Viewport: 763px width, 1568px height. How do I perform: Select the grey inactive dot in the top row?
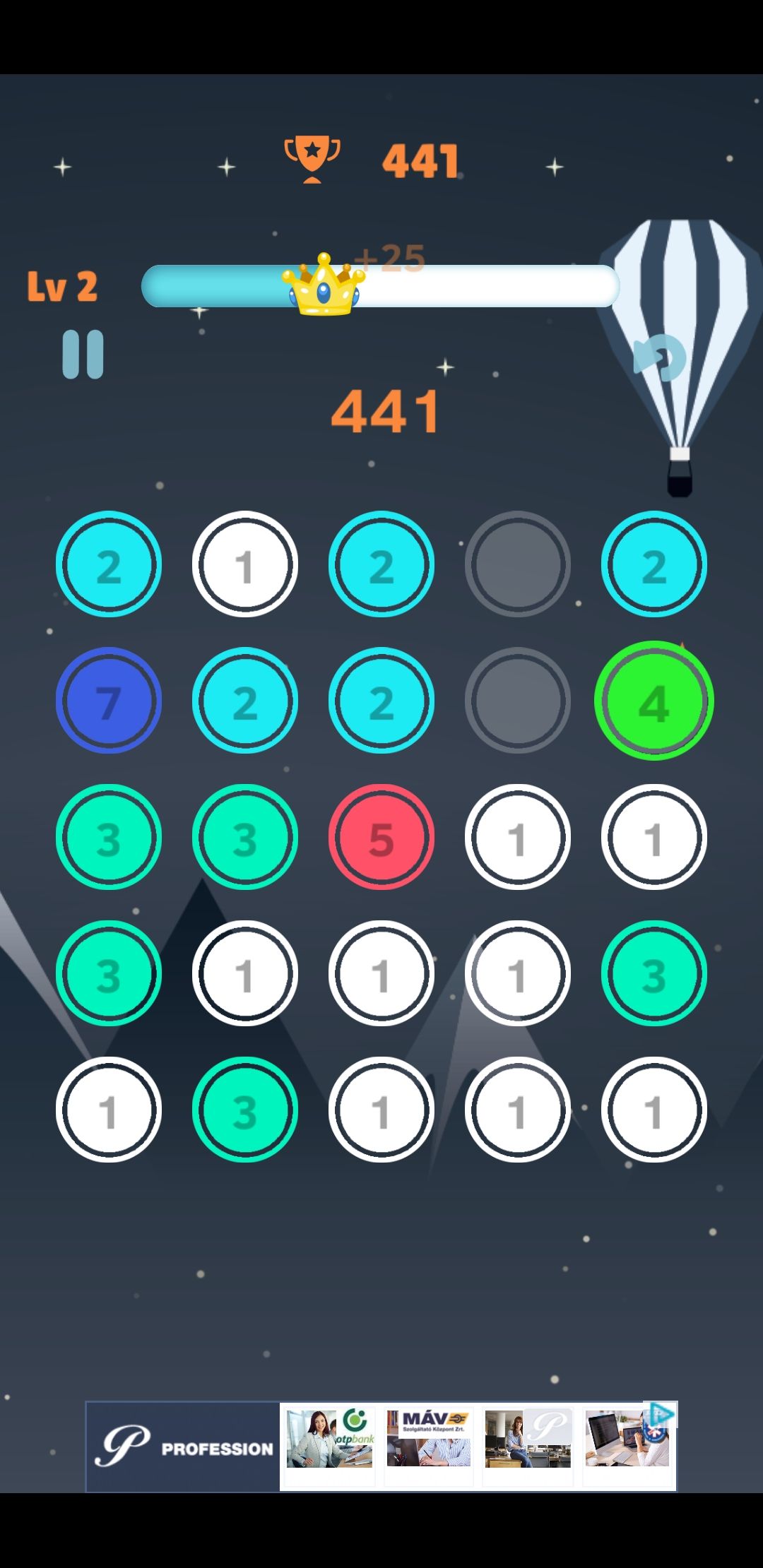pos(518,562)
